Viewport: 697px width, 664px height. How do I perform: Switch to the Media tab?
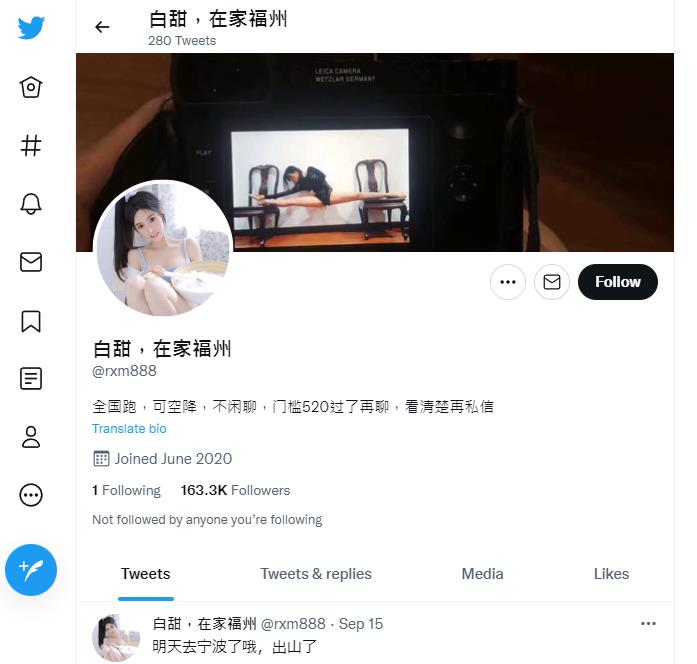[x=482, y=574]
